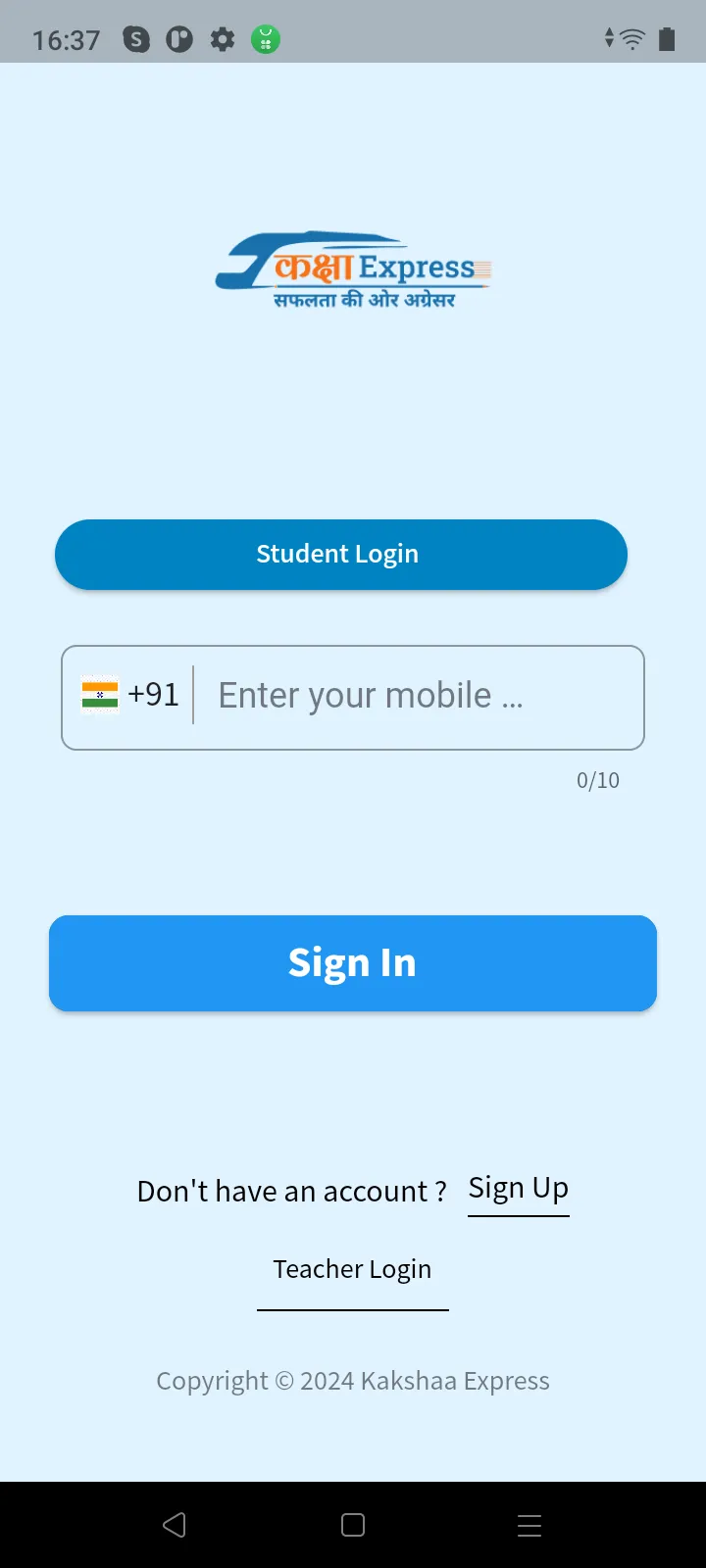Open the +91 country code picker
The height and width of the screenshot is (1568, 706).
pyautogui.click(x=130, y=695)
